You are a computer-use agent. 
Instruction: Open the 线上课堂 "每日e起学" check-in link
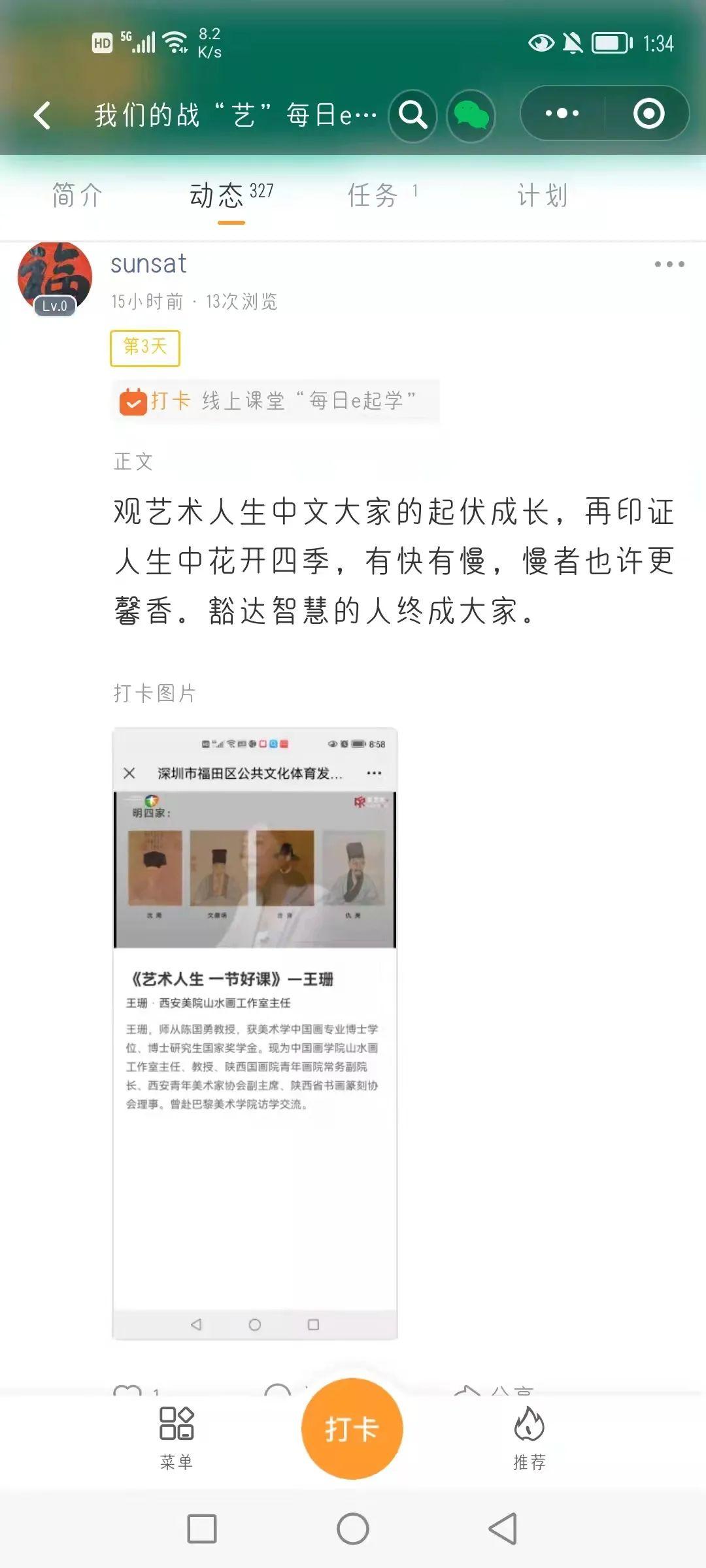point(276,400)
